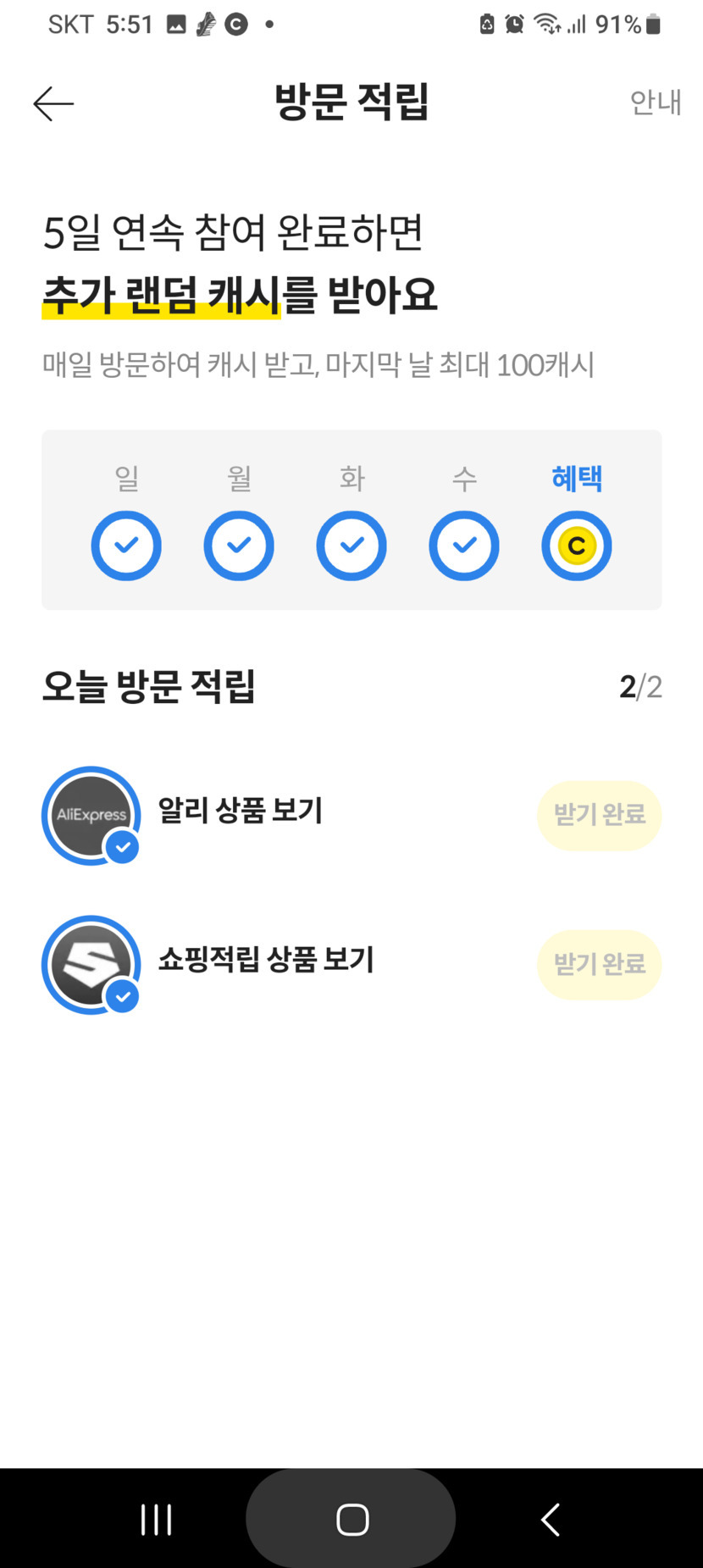Tap 받기 완료 button for 알리 상품 보기
The image size is (703, 1568).
click(x=599, y=815)
